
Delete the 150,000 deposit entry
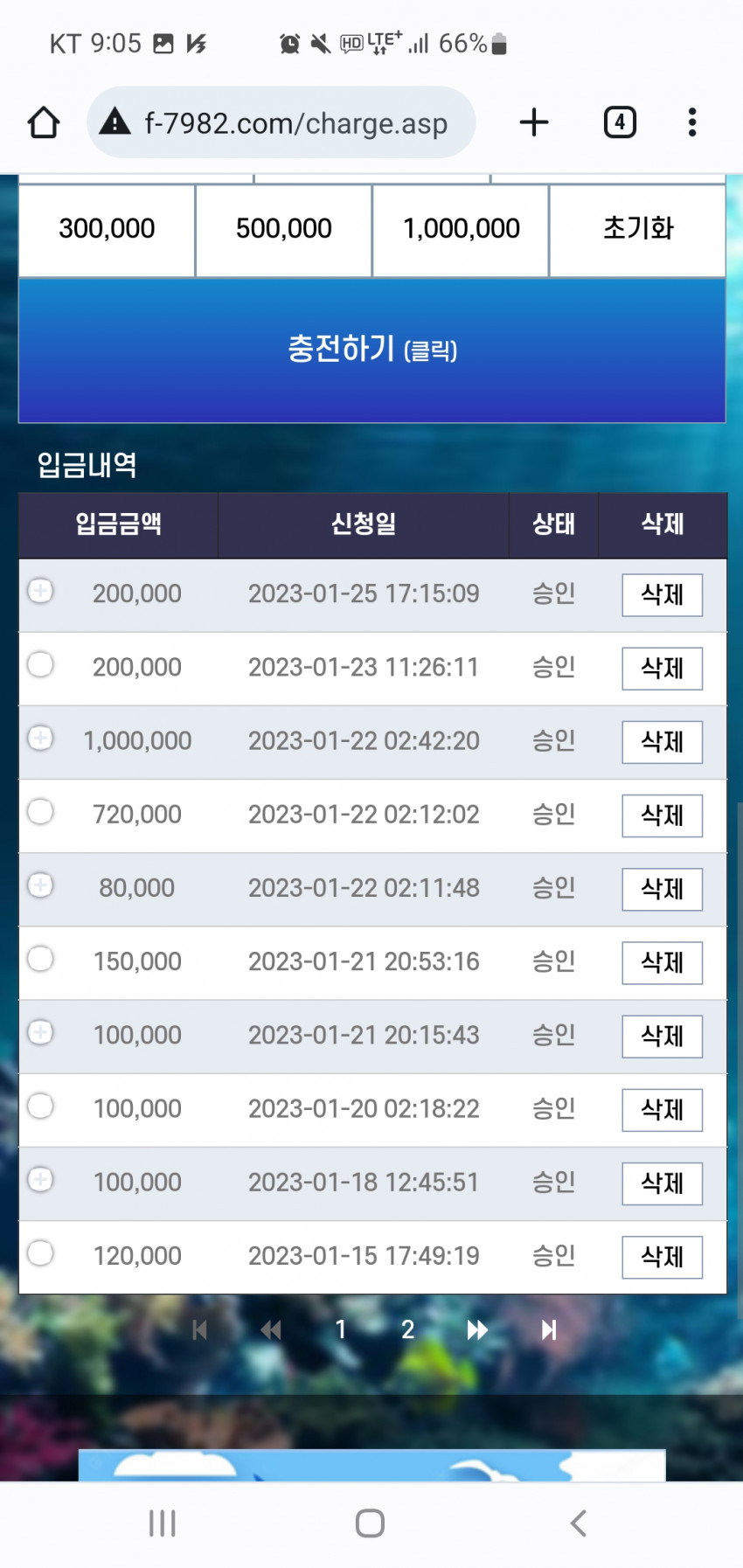coord(662,963)
